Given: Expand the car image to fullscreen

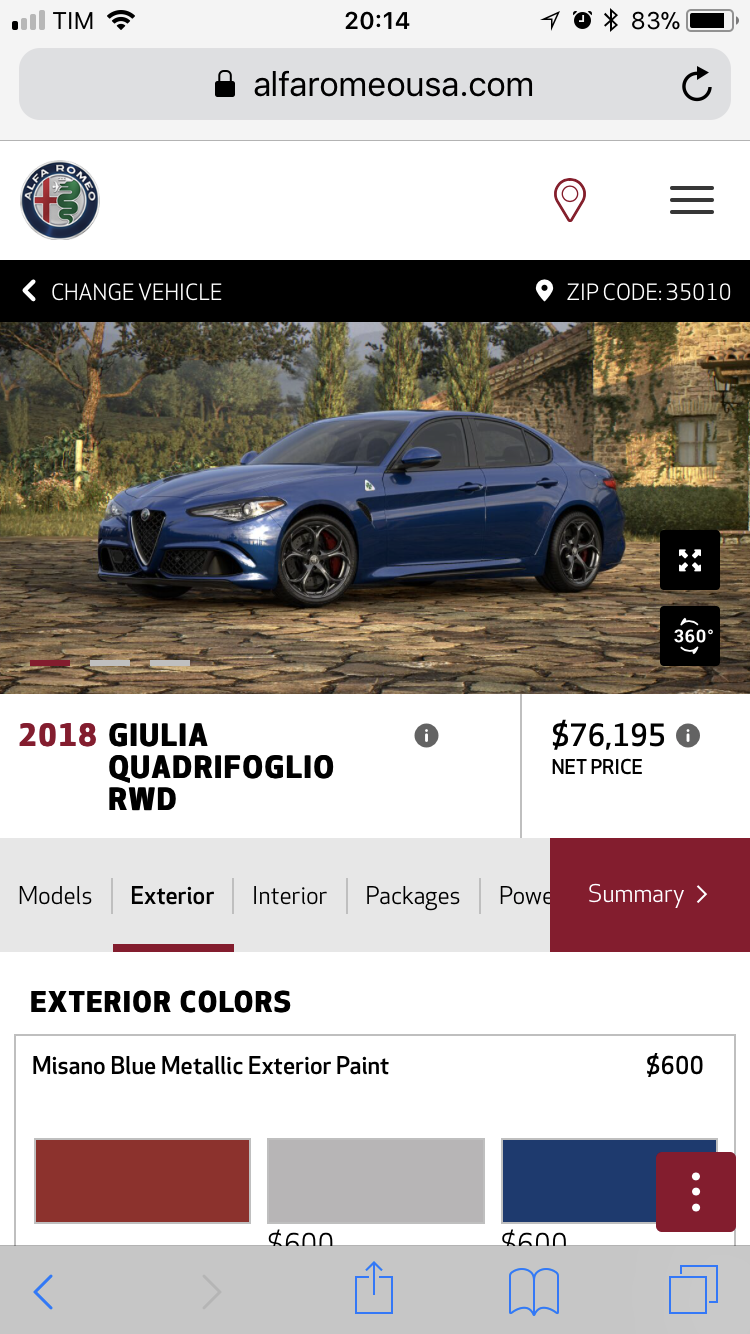Looking at the screenshot, I should tap(690, 560).
